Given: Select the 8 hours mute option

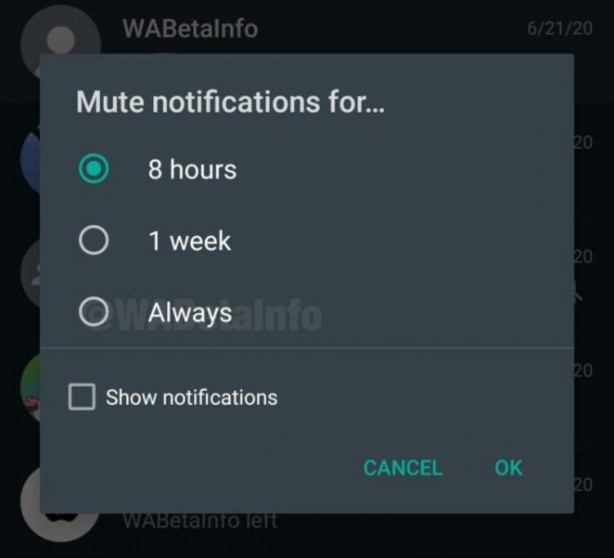Looking at the screenshot, I should pos(94,169).
